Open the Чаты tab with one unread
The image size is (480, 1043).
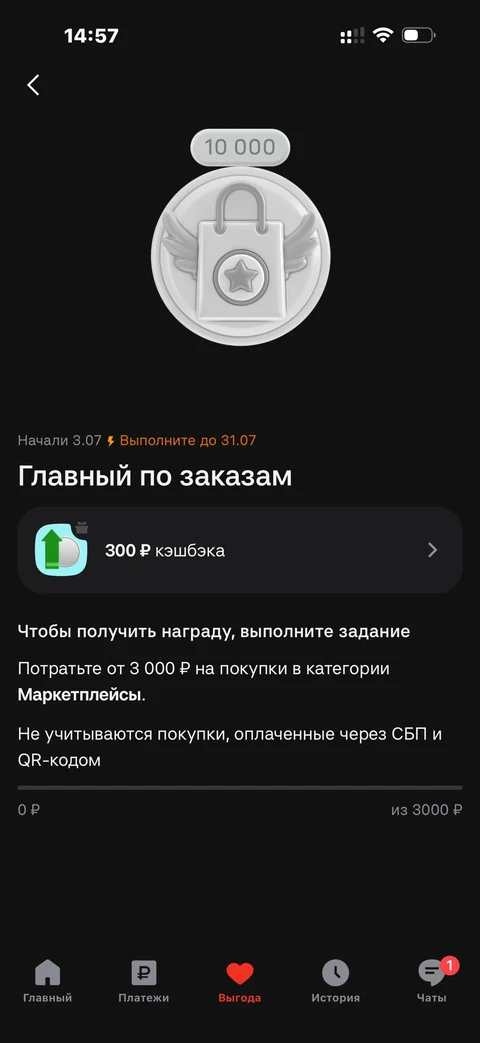pyautogui.click(x=432, y=982)
